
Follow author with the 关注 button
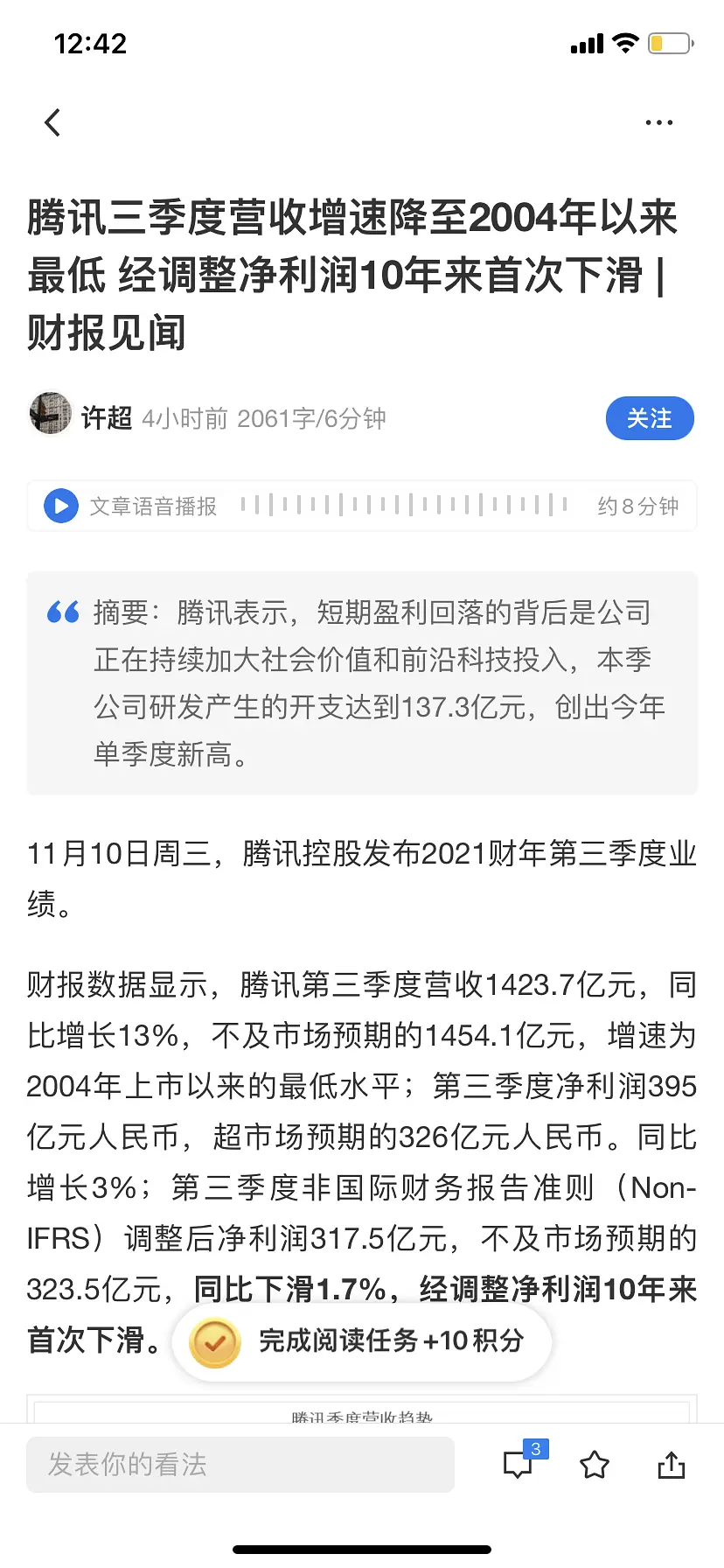click(x=649, y=418)
